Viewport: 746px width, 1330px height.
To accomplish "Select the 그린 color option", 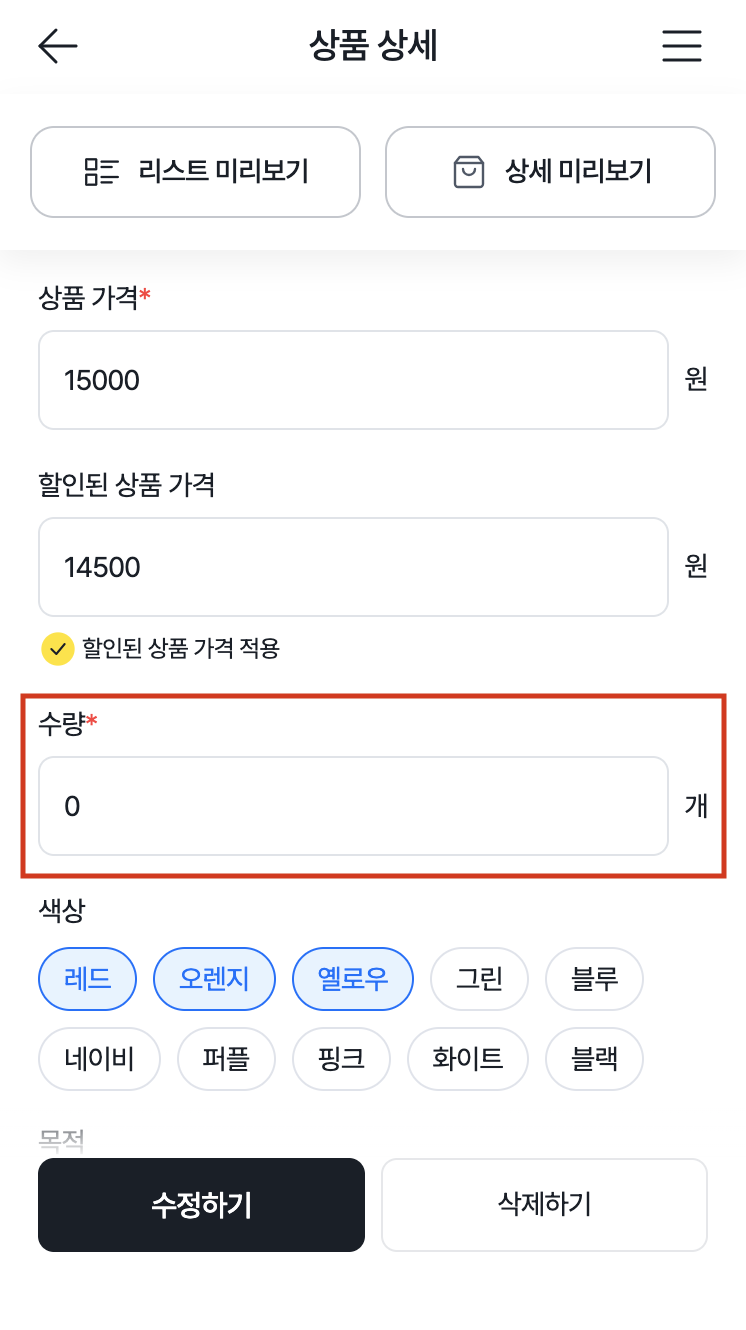I will (479, 979).
